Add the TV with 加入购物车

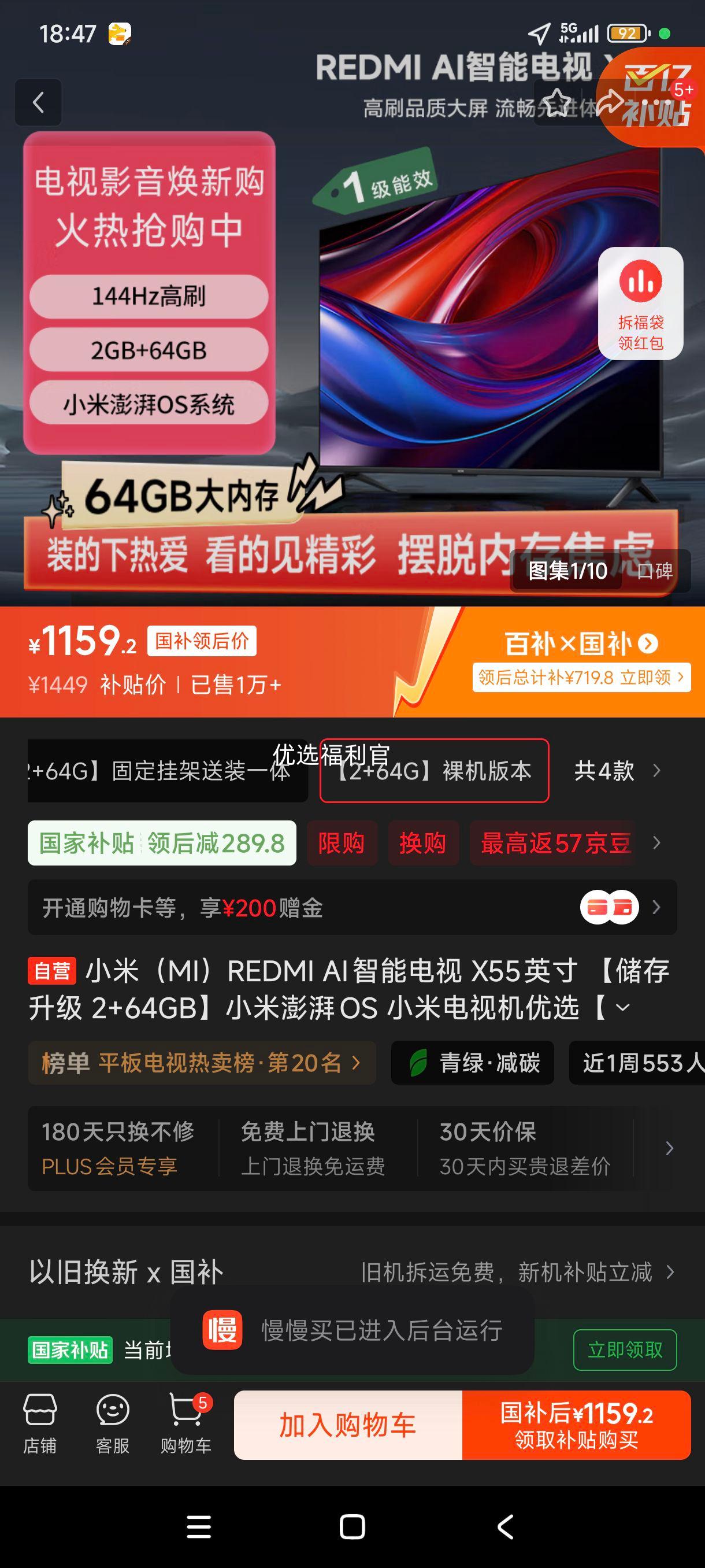(348, 1425)
